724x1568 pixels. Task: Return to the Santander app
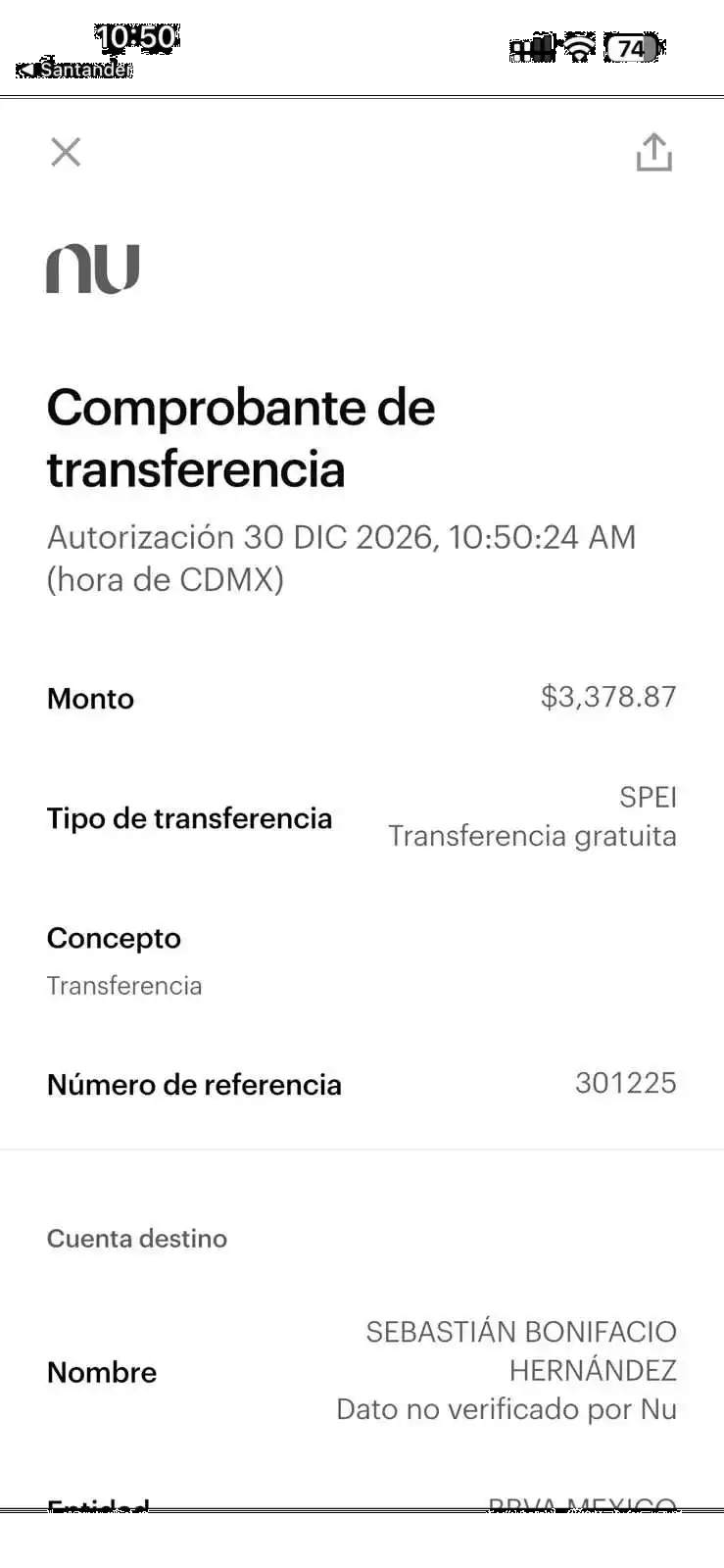point(76,70)
